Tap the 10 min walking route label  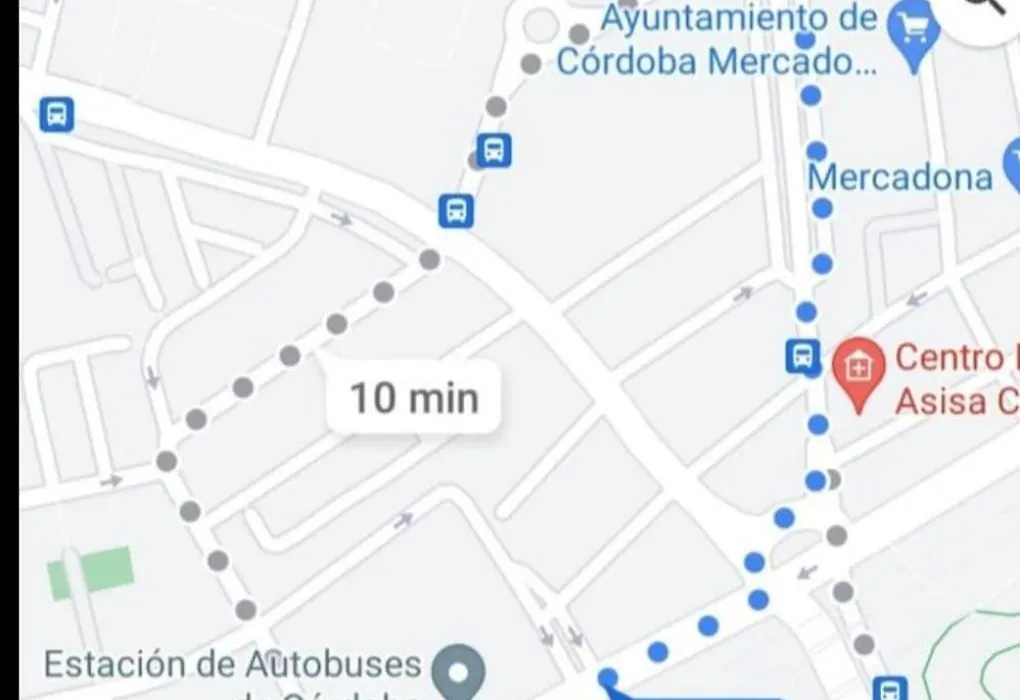414,398
